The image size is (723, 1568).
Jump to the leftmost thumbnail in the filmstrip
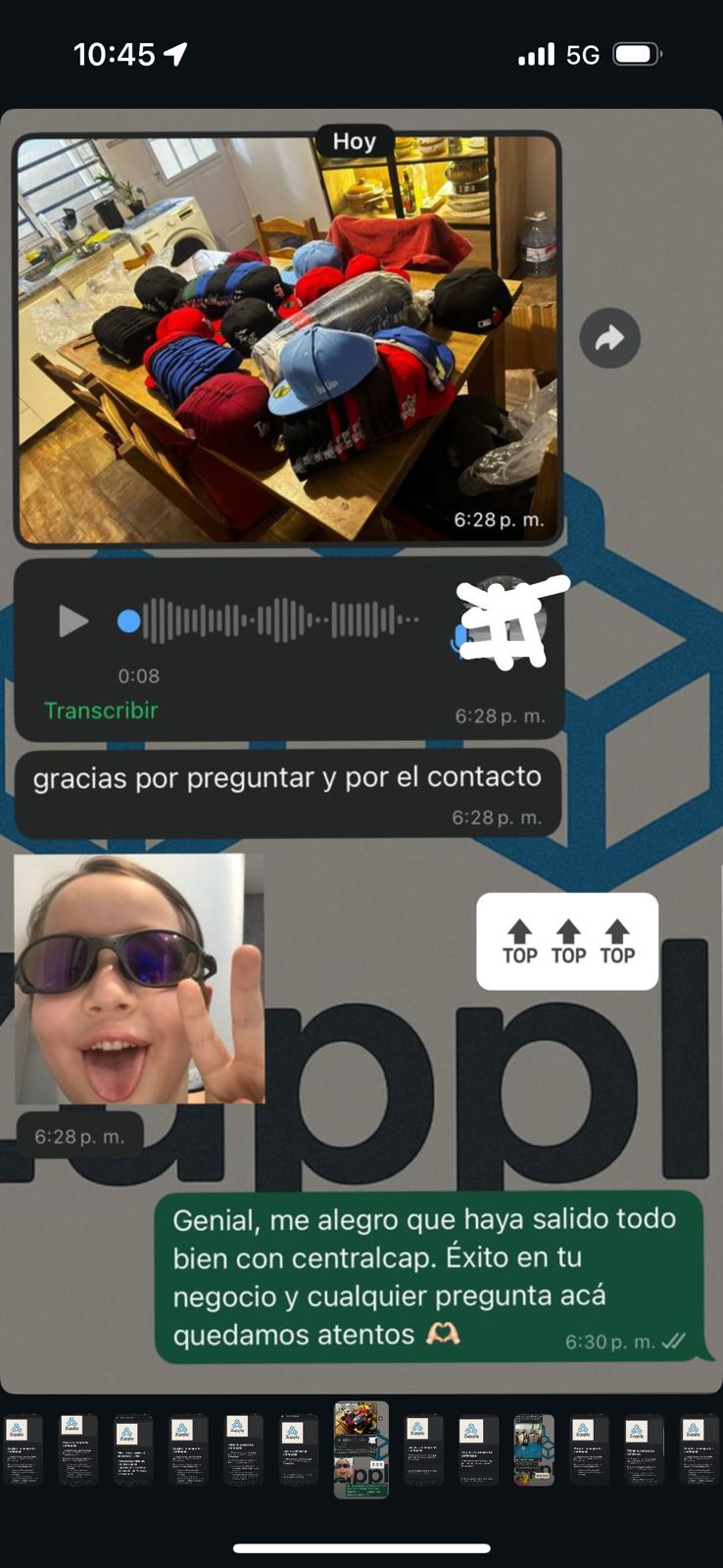(x=23, y=1449)
